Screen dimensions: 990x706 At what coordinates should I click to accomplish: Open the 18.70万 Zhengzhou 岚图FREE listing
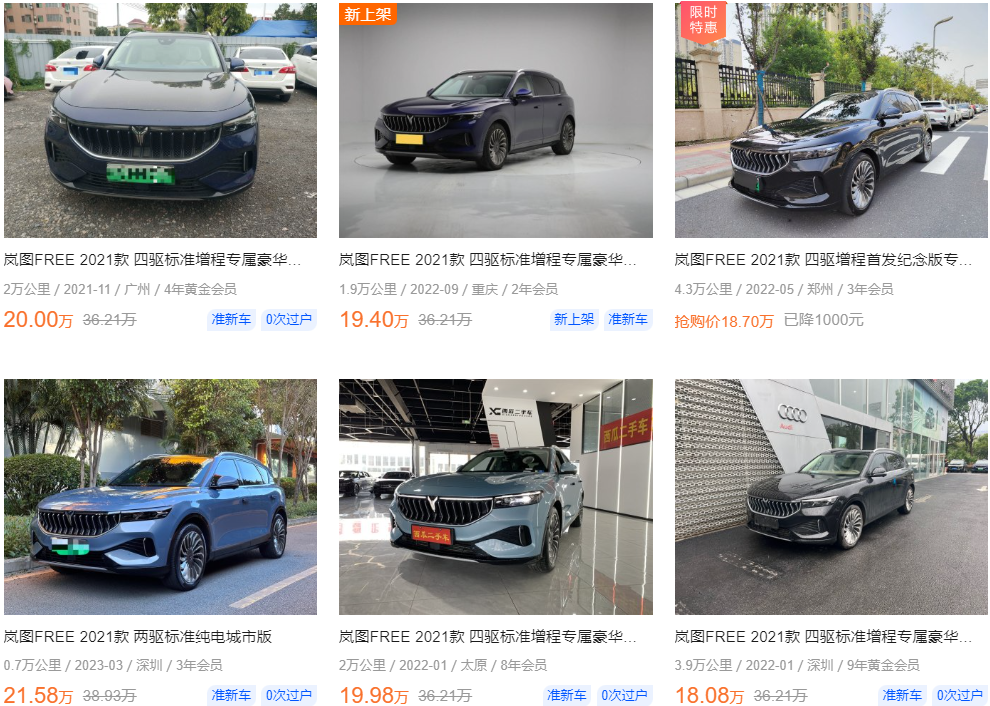pyautogui.click(x=831, y=120)
